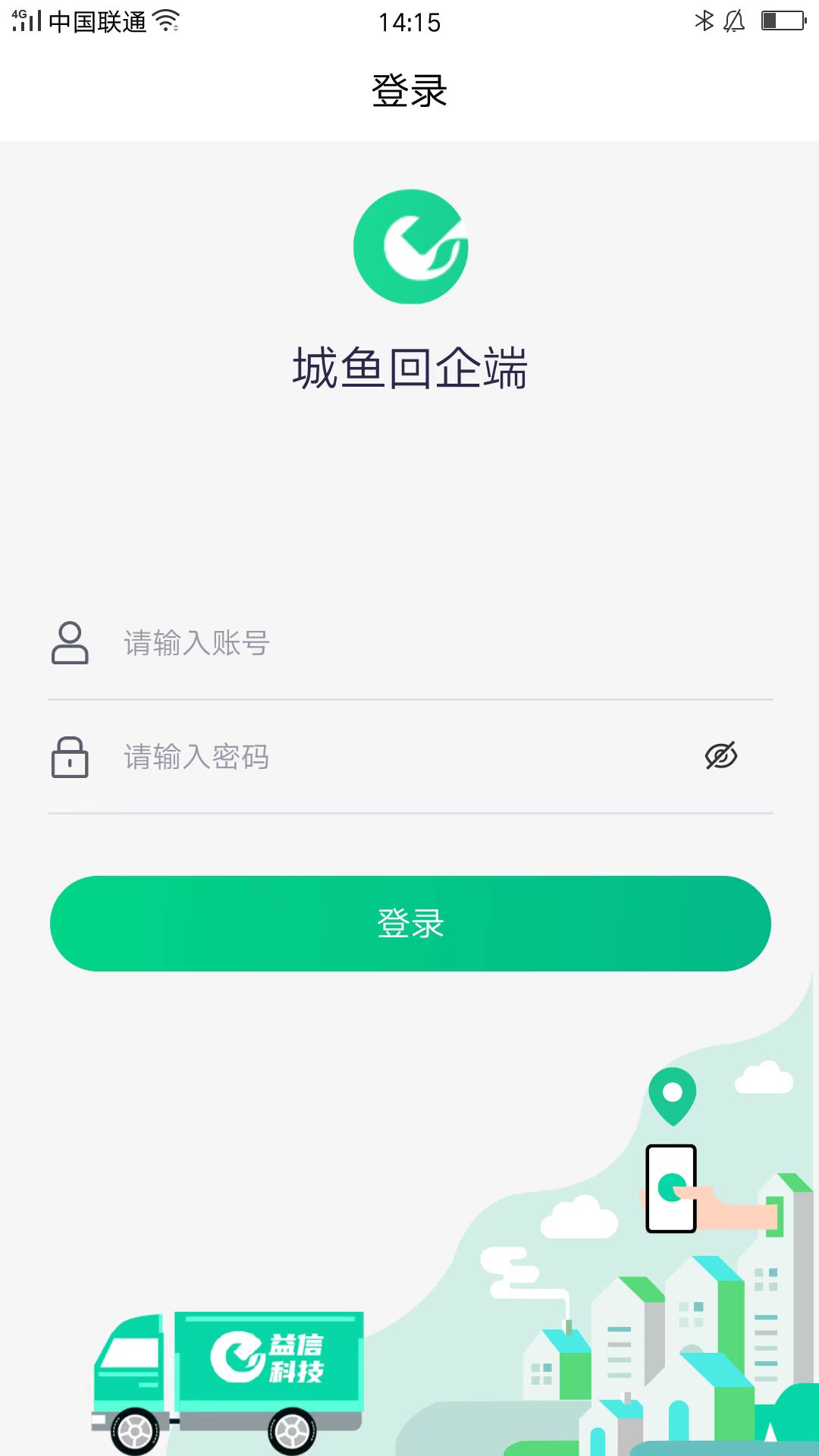Click the Wi-Fi icon in status bar
Screen dimensions: 819x1456
(165, 20)
